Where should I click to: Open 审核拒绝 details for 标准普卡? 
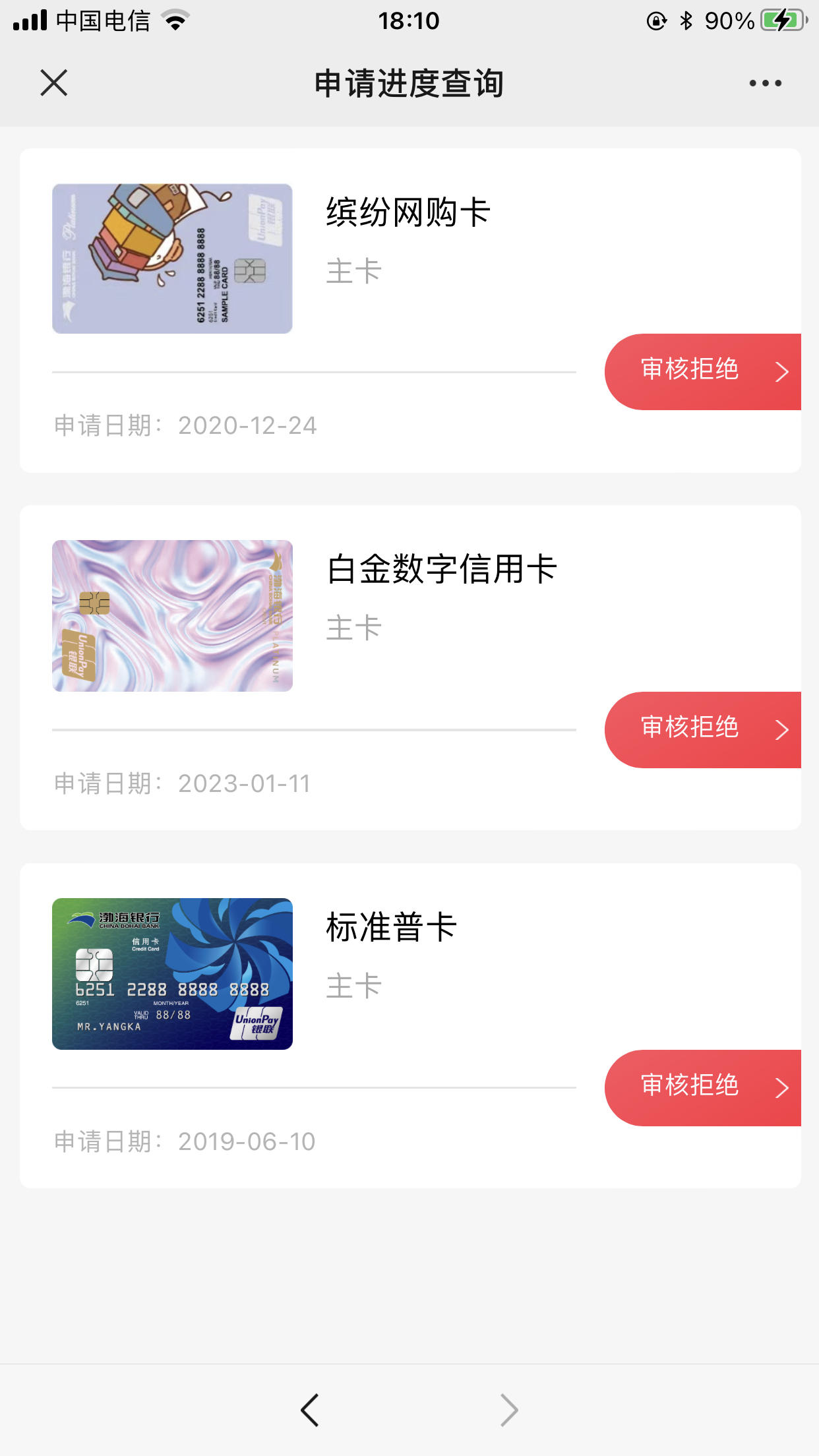pos(703,1088)
